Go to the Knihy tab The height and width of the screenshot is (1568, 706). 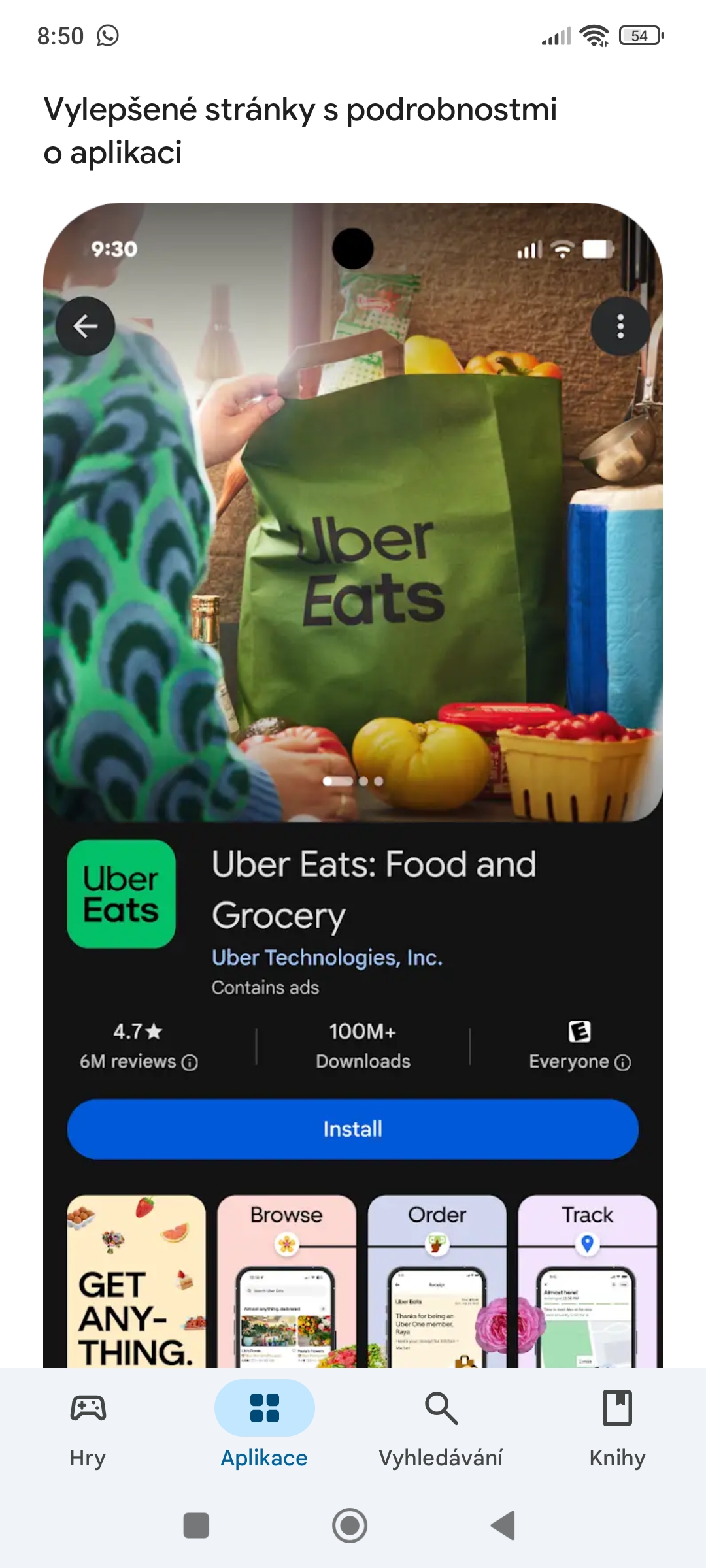618,1428
